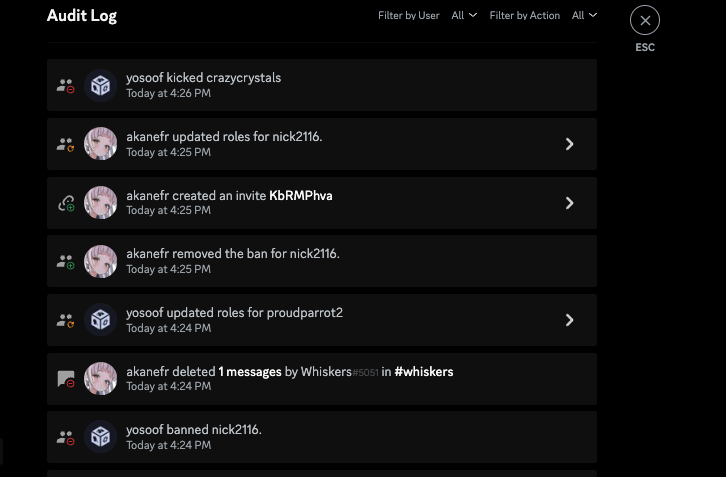Open the Filter by Action dropdown
726x477 pixels.
click(584, 15)
